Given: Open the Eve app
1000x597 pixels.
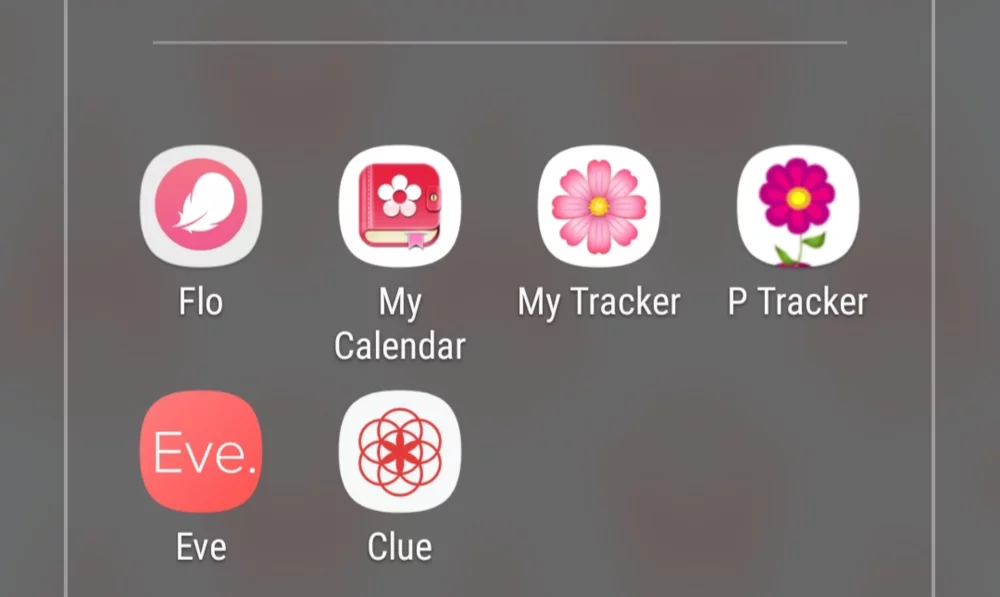Looking at the screenshot, I should 200,452.
